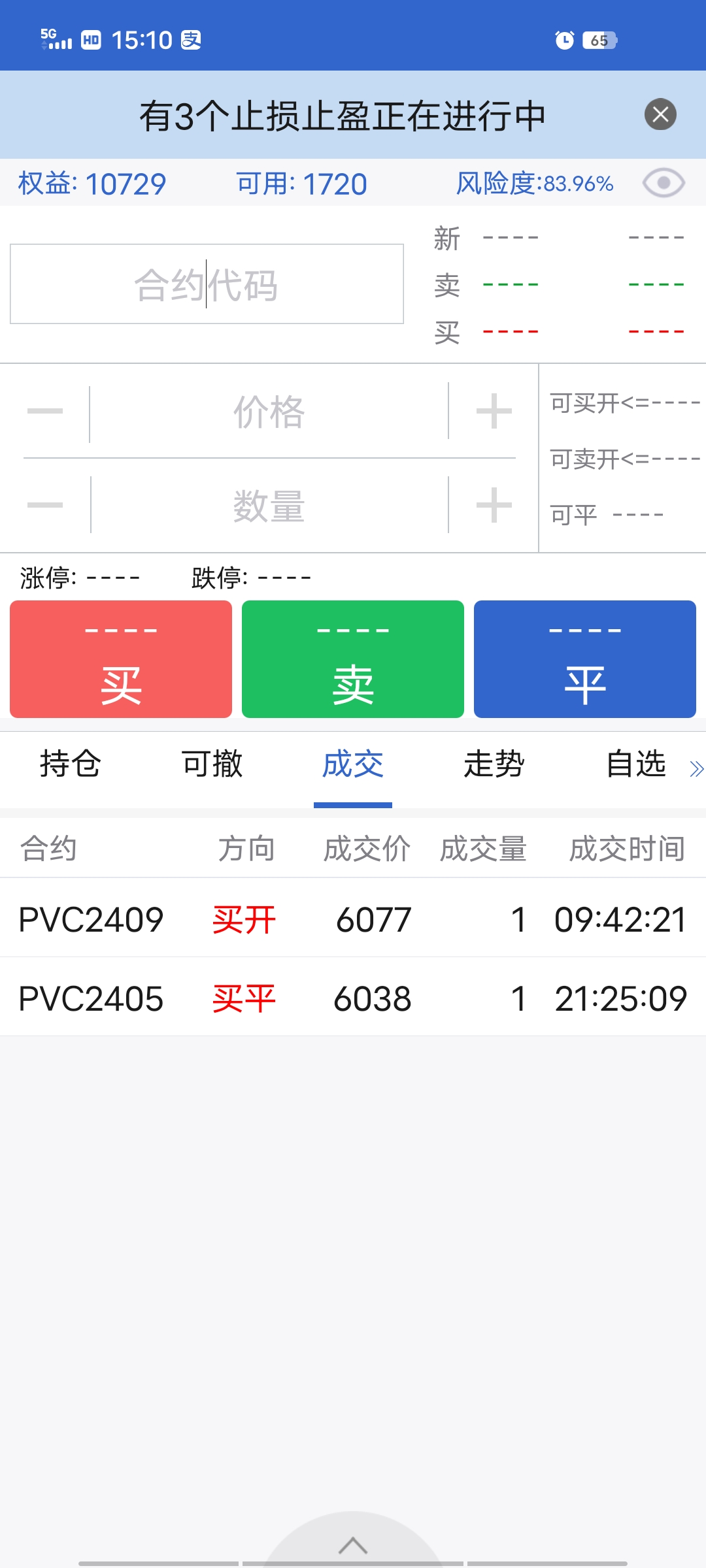Toggle the eye icon to hide account figures
The width and height of the screenshot is (706, 1568).
click(x=664, y=183)
